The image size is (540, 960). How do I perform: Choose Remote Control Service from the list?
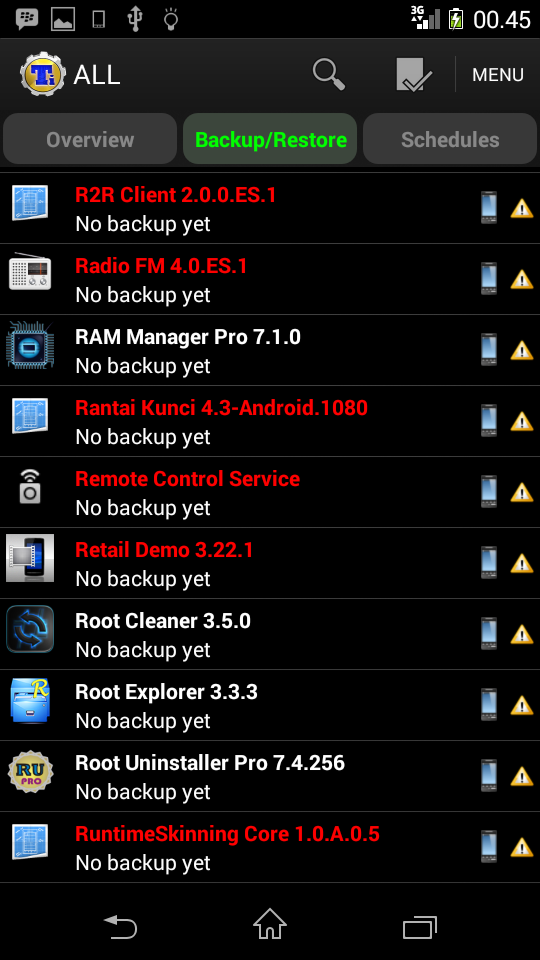pos(270,493)
